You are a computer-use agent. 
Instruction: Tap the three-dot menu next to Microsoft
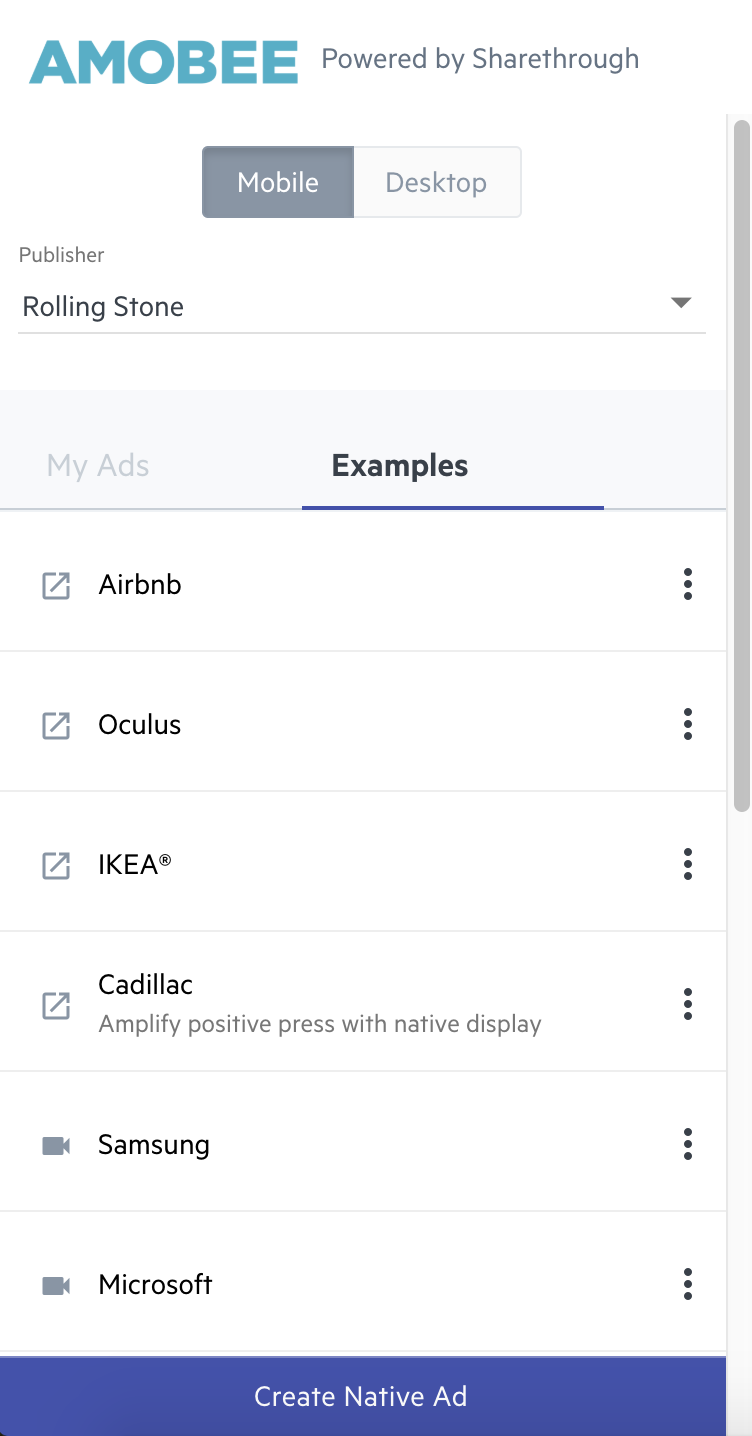coord(687,1284)
